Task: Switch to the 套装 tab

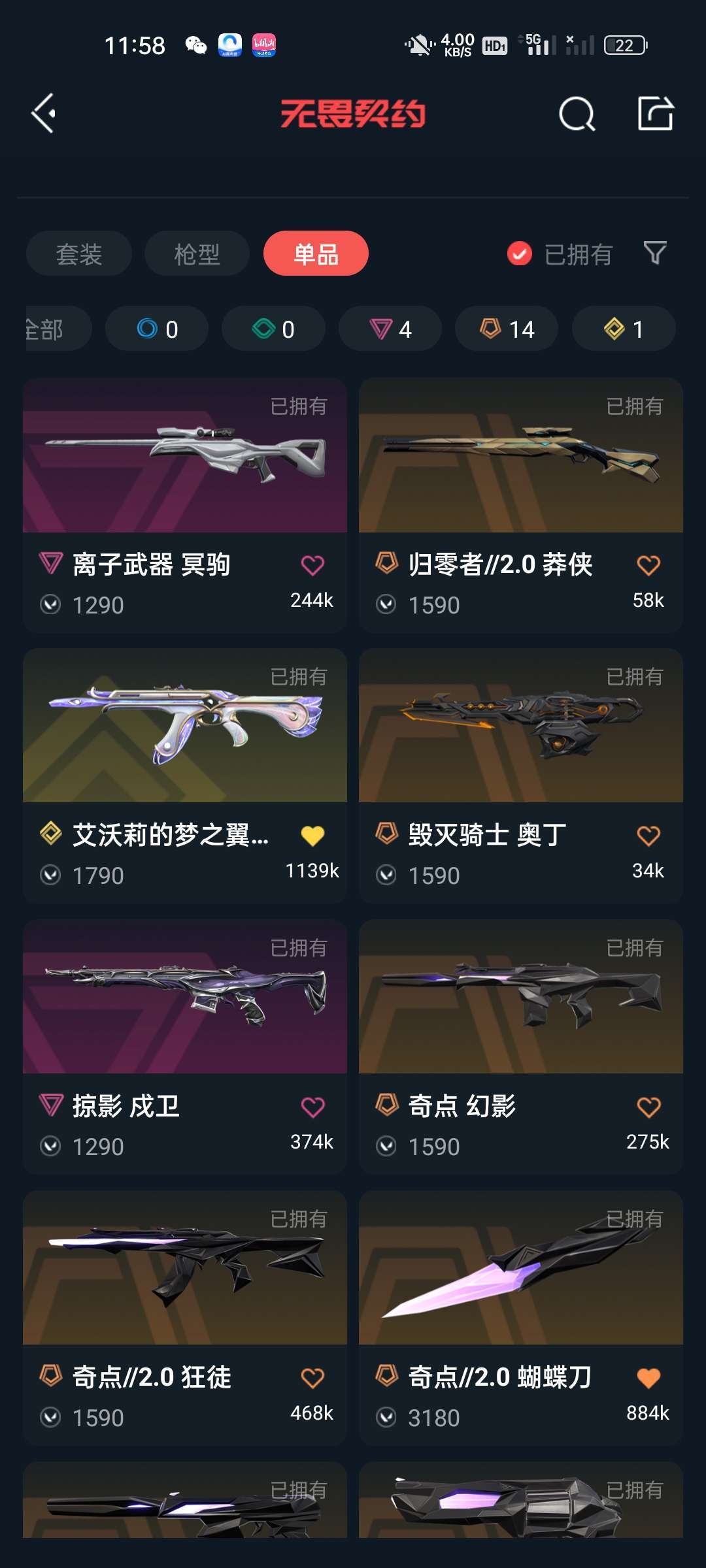Action: (x=79, y=253)
